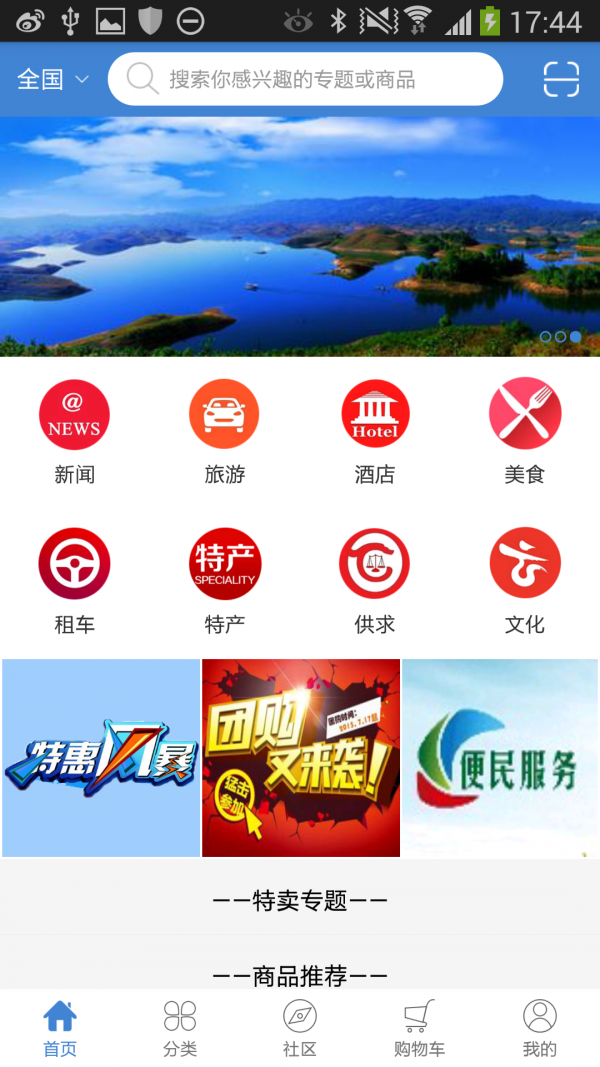Open the 特产 specialty category
This screenshot has height=1067, width=600.
224,581
